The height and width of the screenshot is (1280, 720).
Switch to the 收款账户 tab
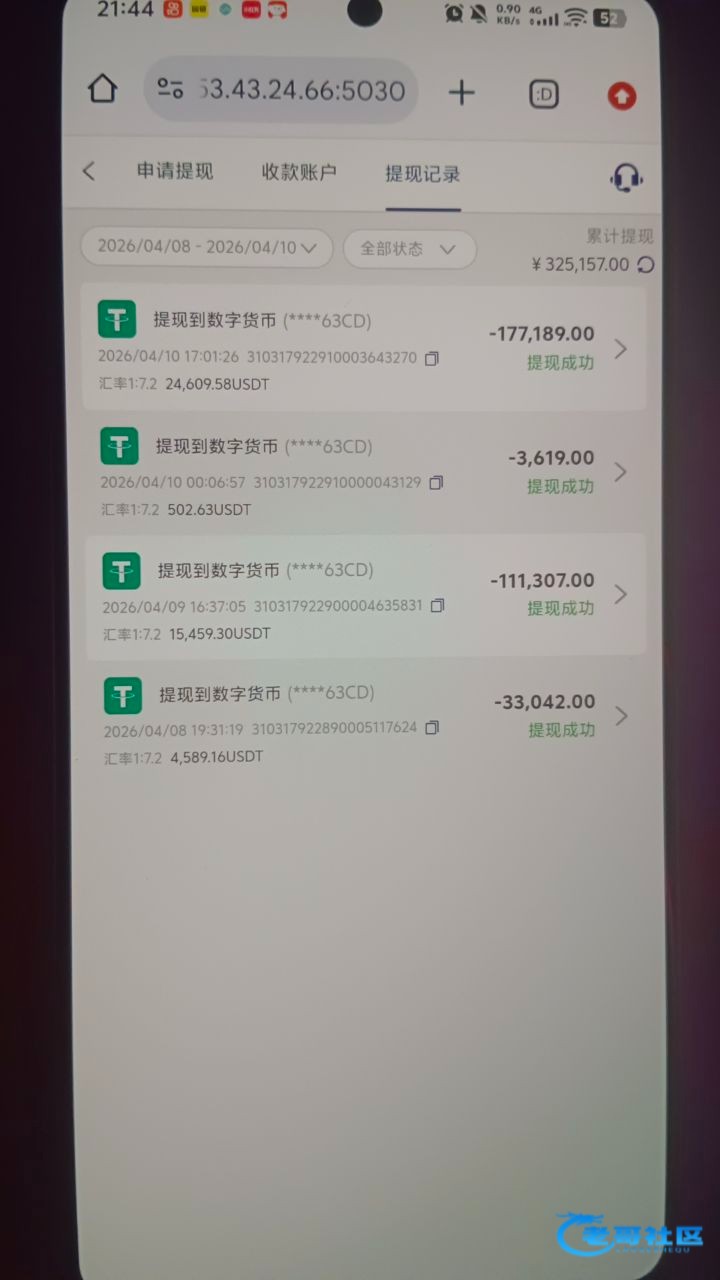coord(299,172)
